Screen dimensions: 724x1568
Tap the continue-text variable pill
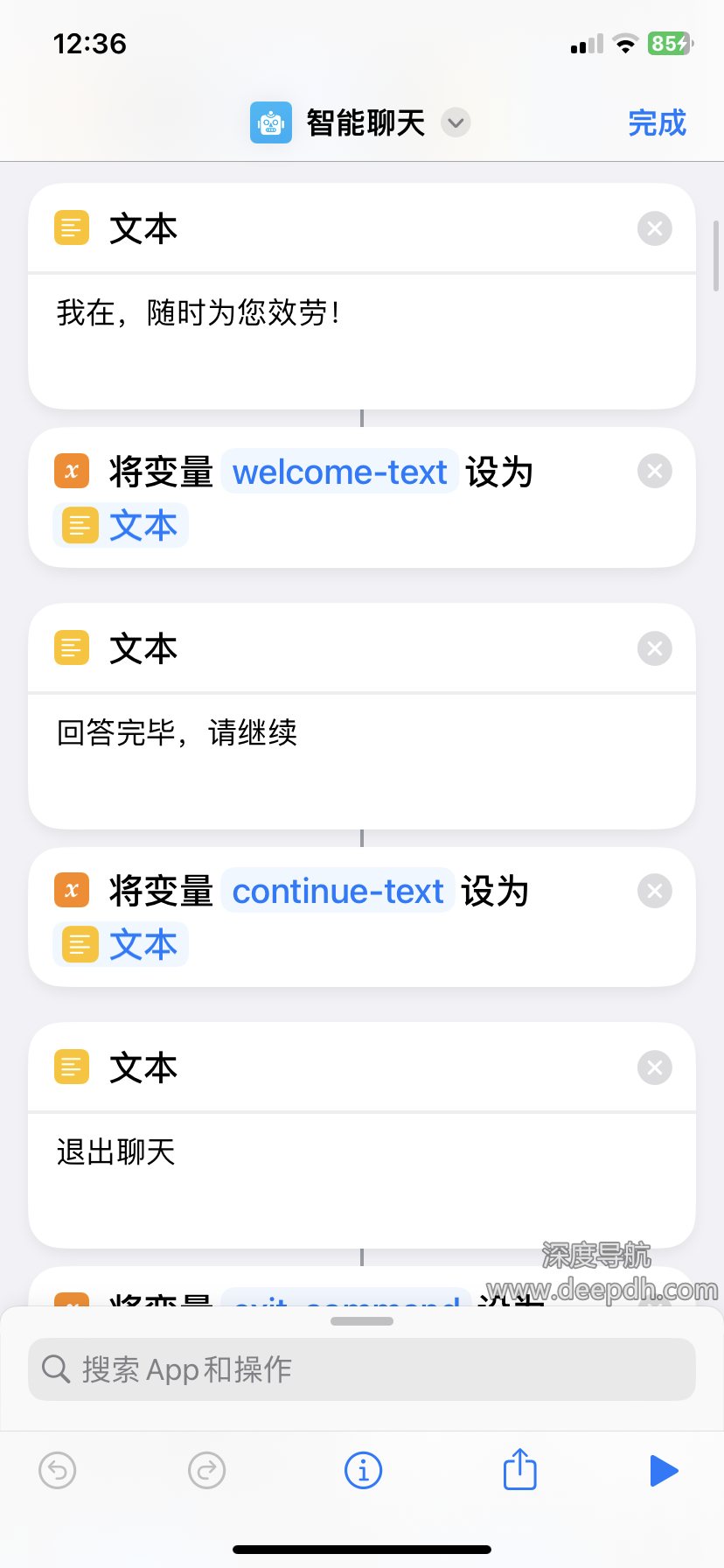coord(338,890)
